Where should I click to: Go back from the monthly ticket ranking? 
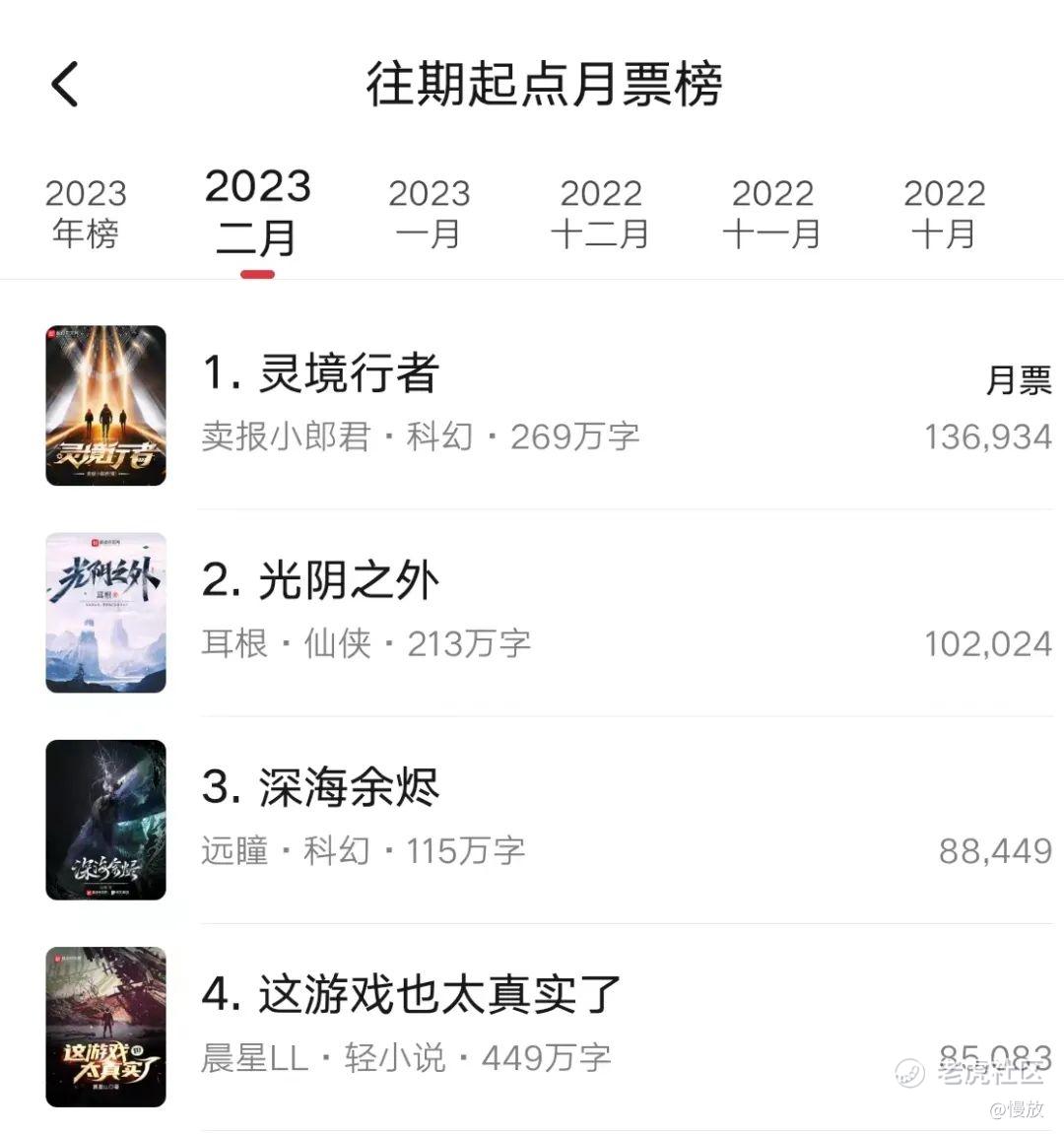(x=65, y=84)
